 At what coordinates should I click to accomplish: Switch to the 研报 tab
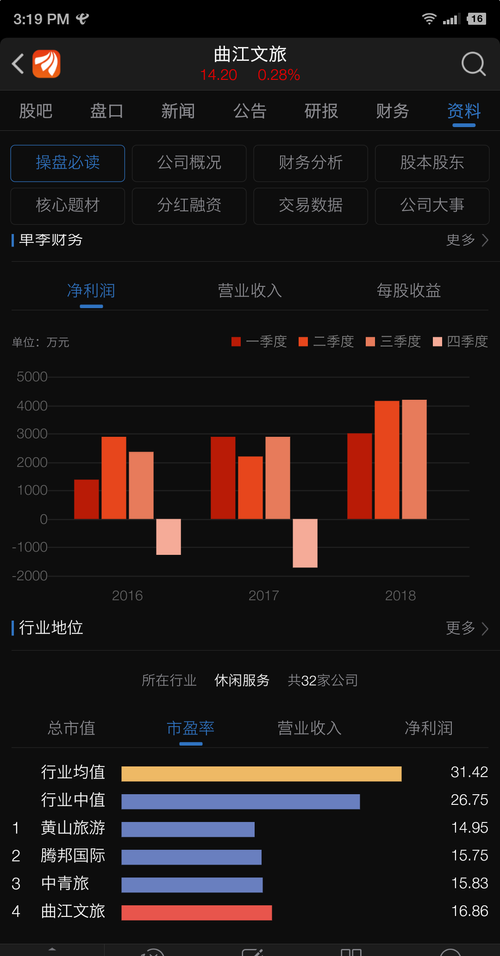(x=321, y=111)
